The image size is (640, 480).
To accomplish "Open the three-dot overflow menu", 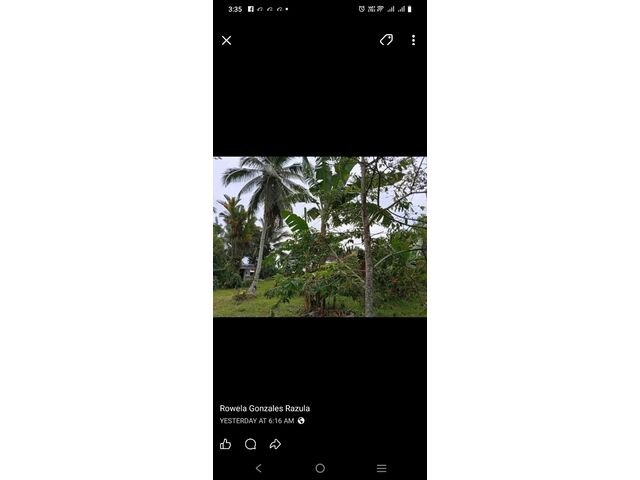I will point(413,40).
